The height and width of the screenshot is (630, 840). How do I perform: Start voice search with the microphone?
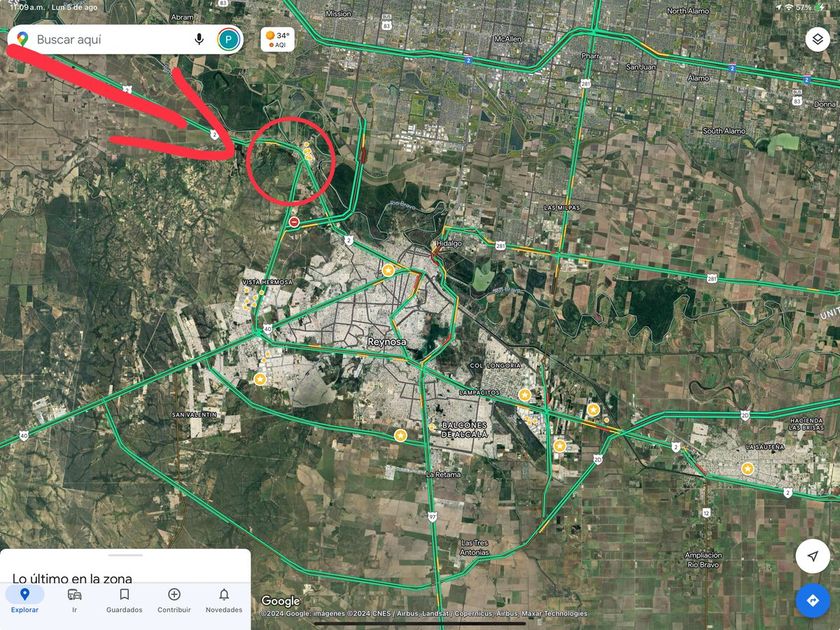pyautogui.click(x=199, y=40)
